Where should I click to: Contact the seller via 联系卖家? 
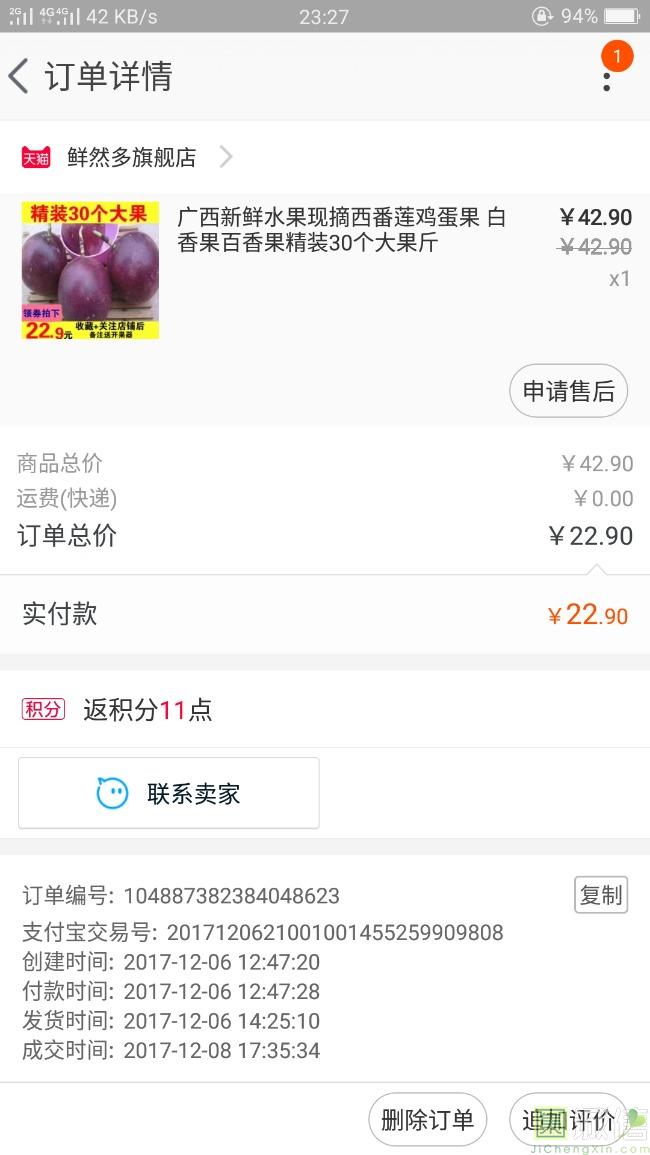[169, 793]
